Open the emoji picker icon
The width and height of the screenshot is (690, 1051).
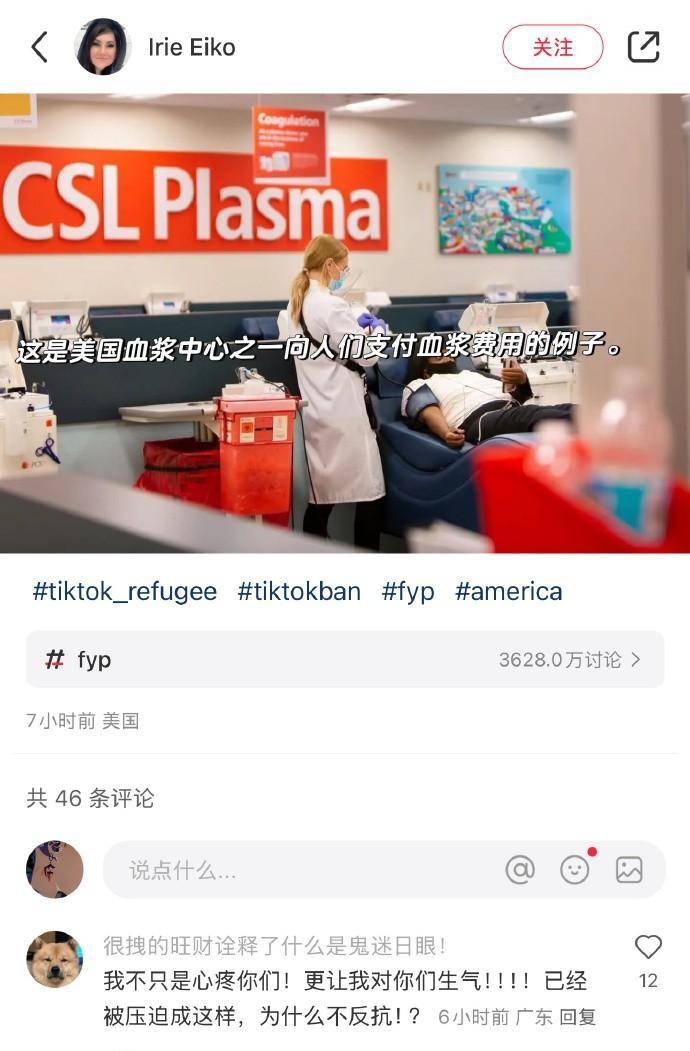pos(575,870)
